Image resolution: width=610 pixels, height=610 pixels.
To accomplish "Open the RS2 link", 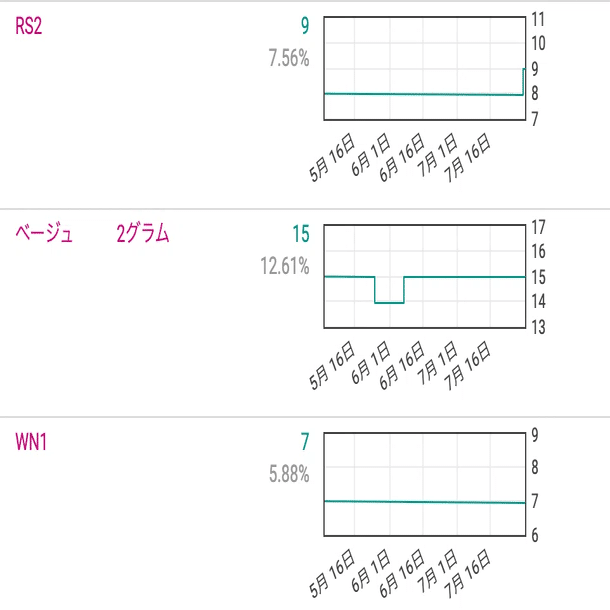I will tap(28, 26).
